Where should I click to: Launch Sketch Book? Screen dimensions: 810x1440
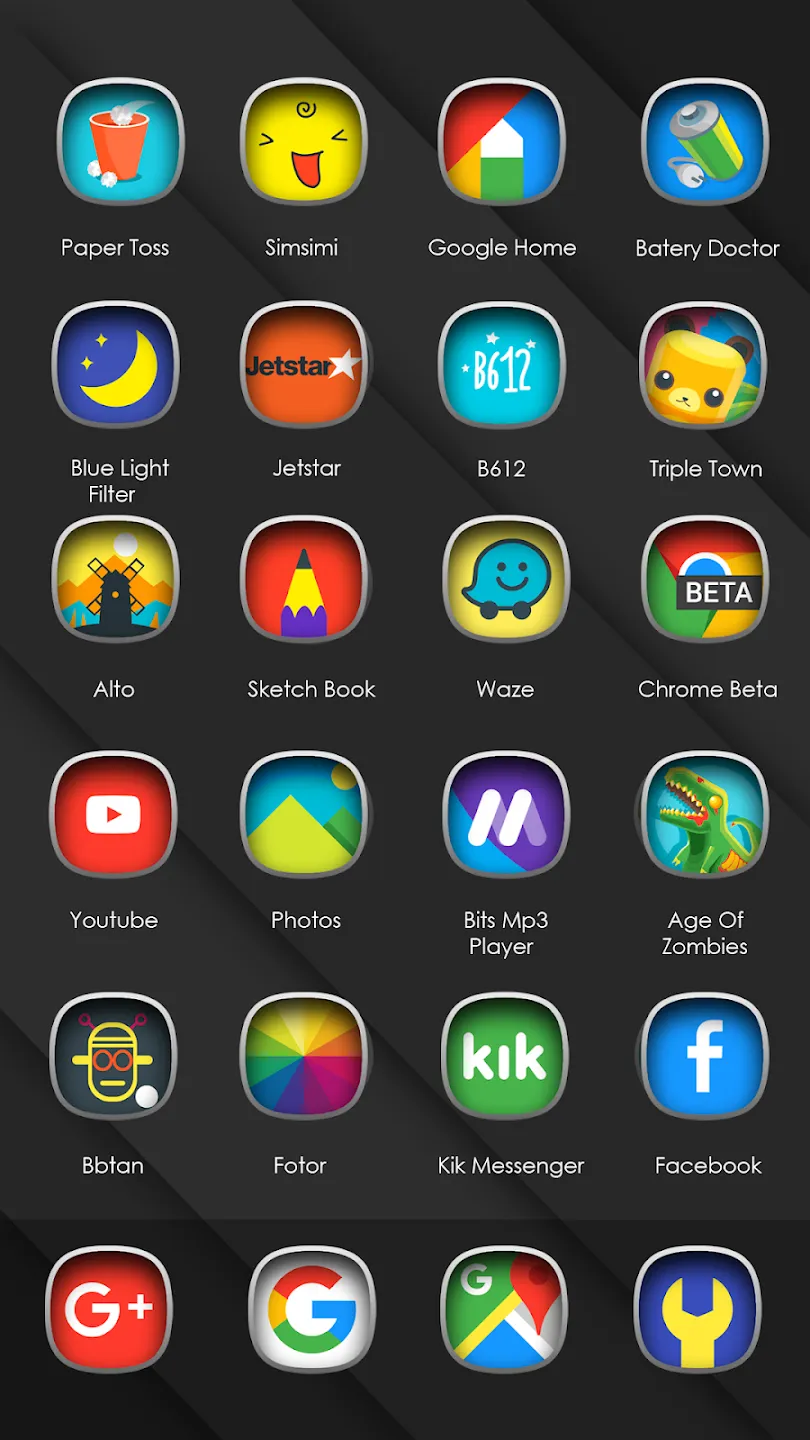pos(304,580)
